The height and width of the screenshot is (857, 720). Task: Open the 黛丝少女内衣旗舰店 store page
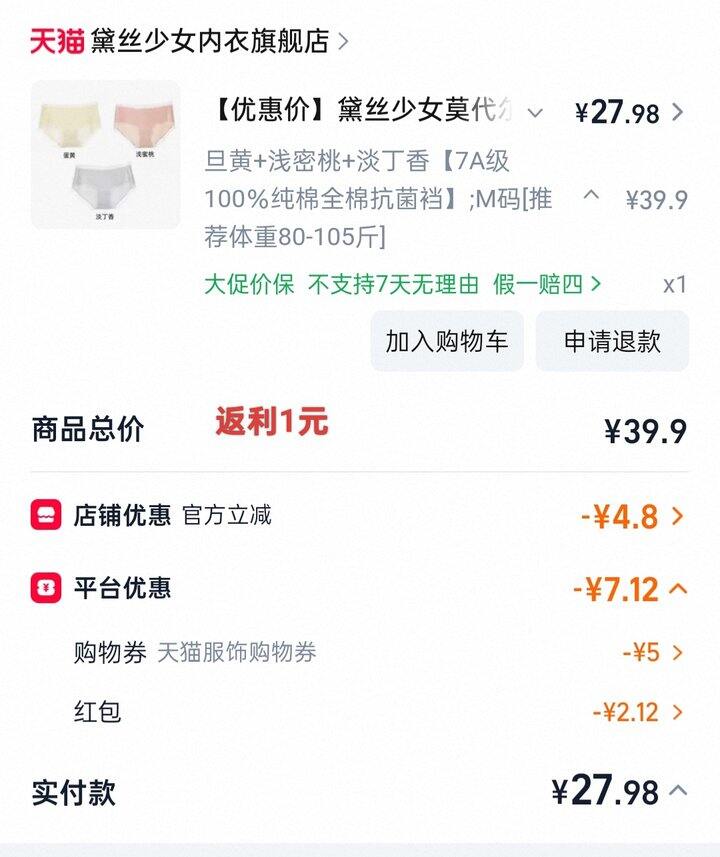tap(210, 41)
